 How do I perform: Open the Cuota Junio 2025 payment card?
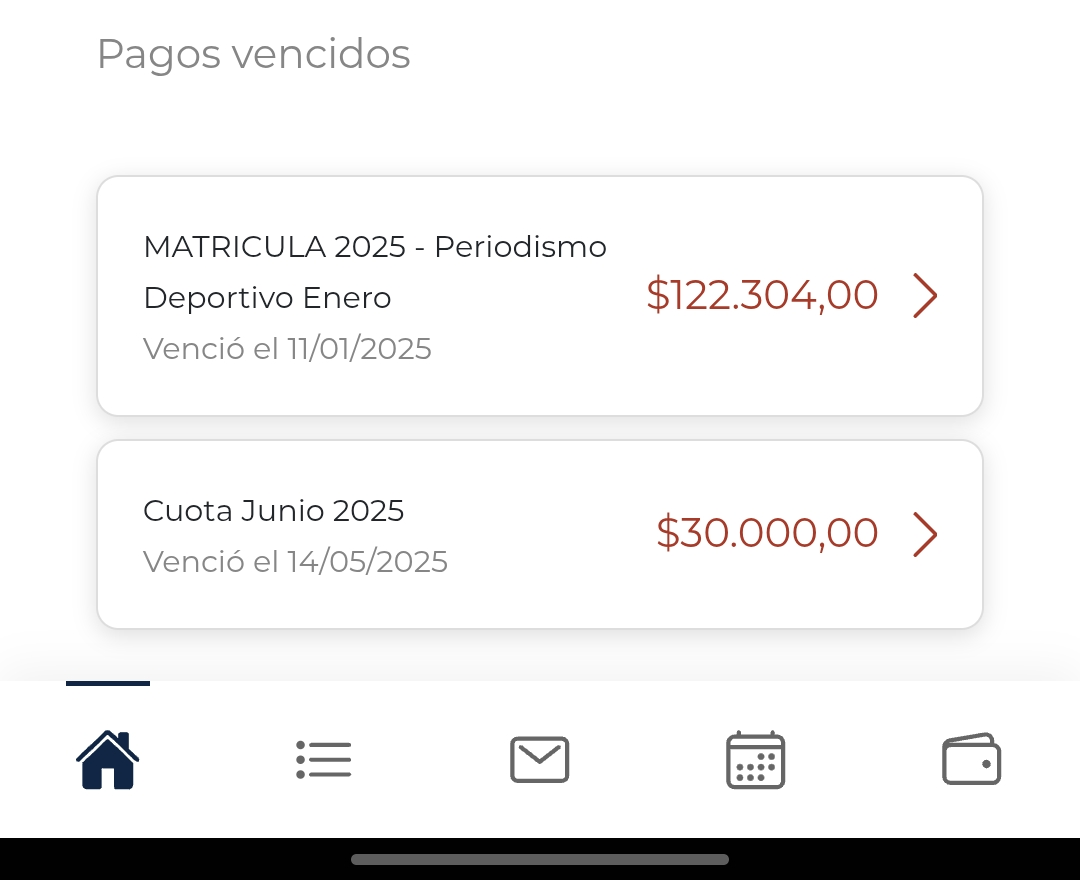click(x=540, y=534)
